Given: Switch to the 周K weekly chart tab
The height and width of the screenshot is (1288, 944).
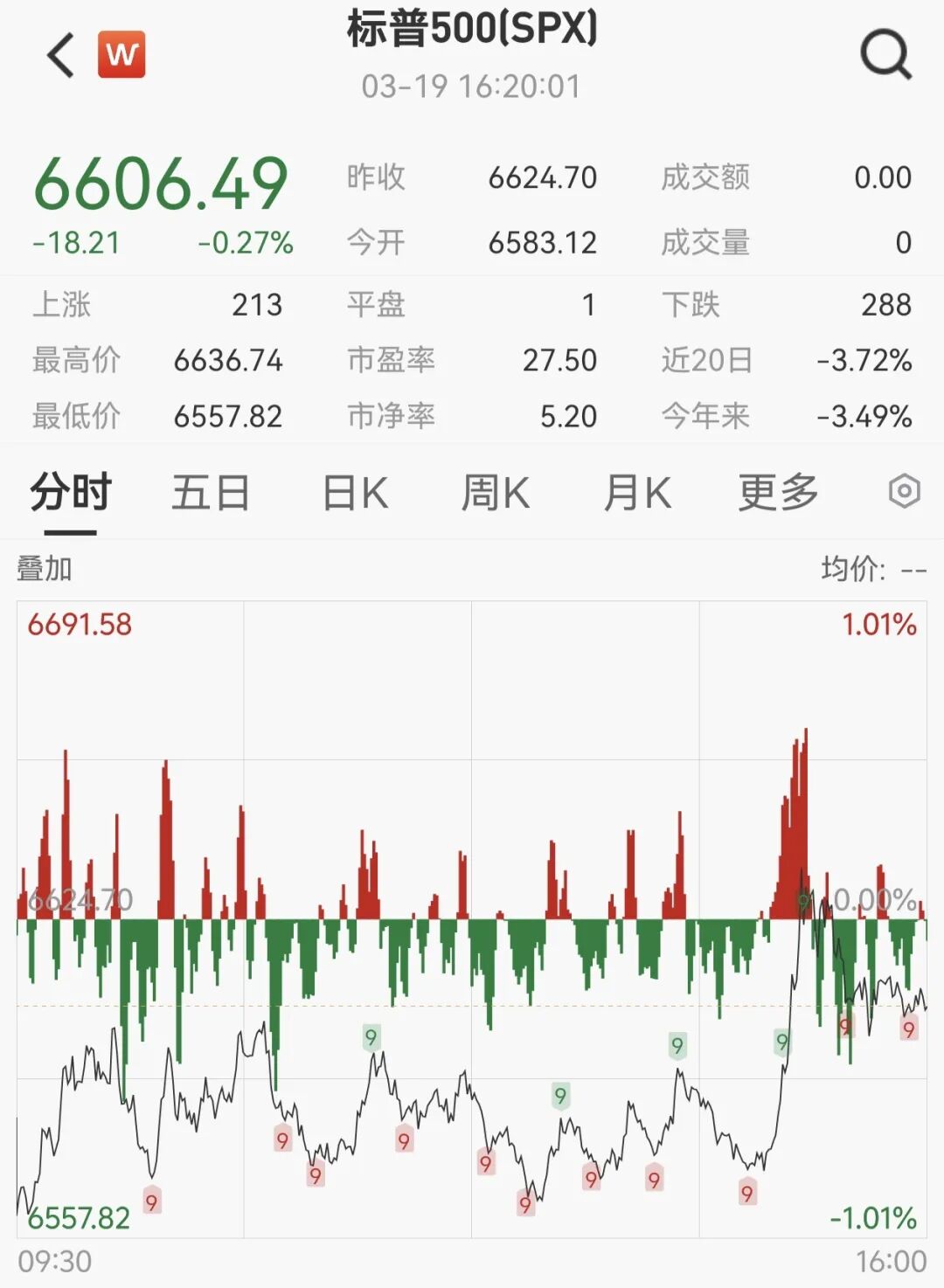Looking at the screenshot, I should tap(495, 492).
